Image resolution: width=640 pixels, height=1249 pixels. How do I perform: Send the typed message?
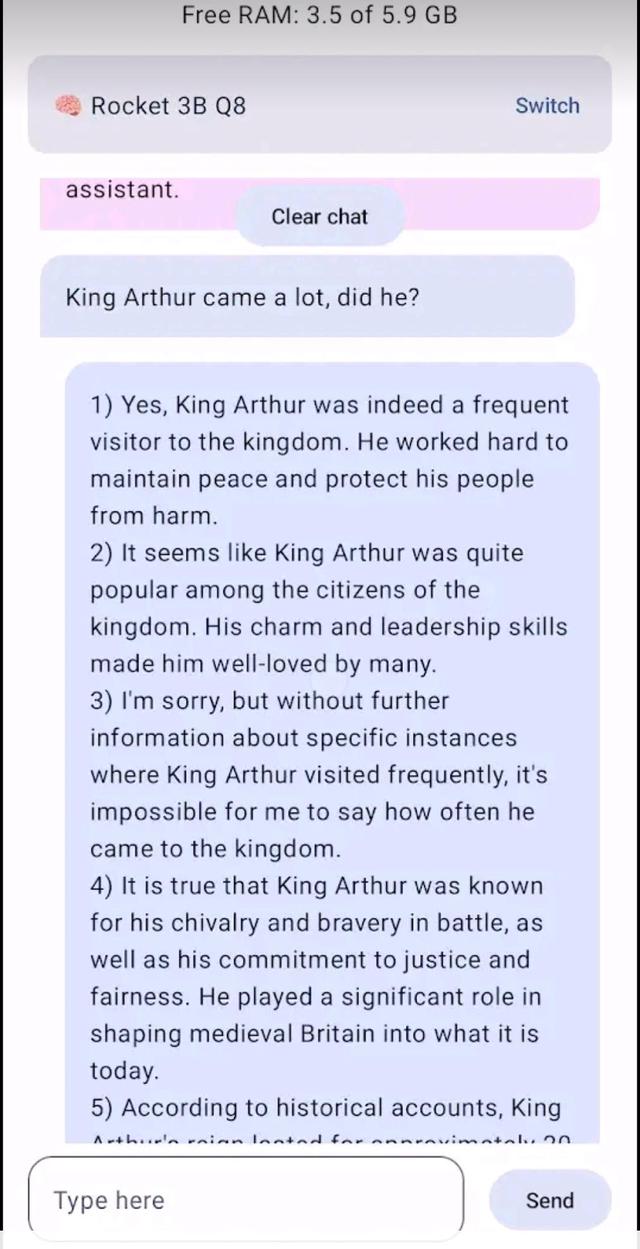pyautogui.click(x=550, y=1200)
